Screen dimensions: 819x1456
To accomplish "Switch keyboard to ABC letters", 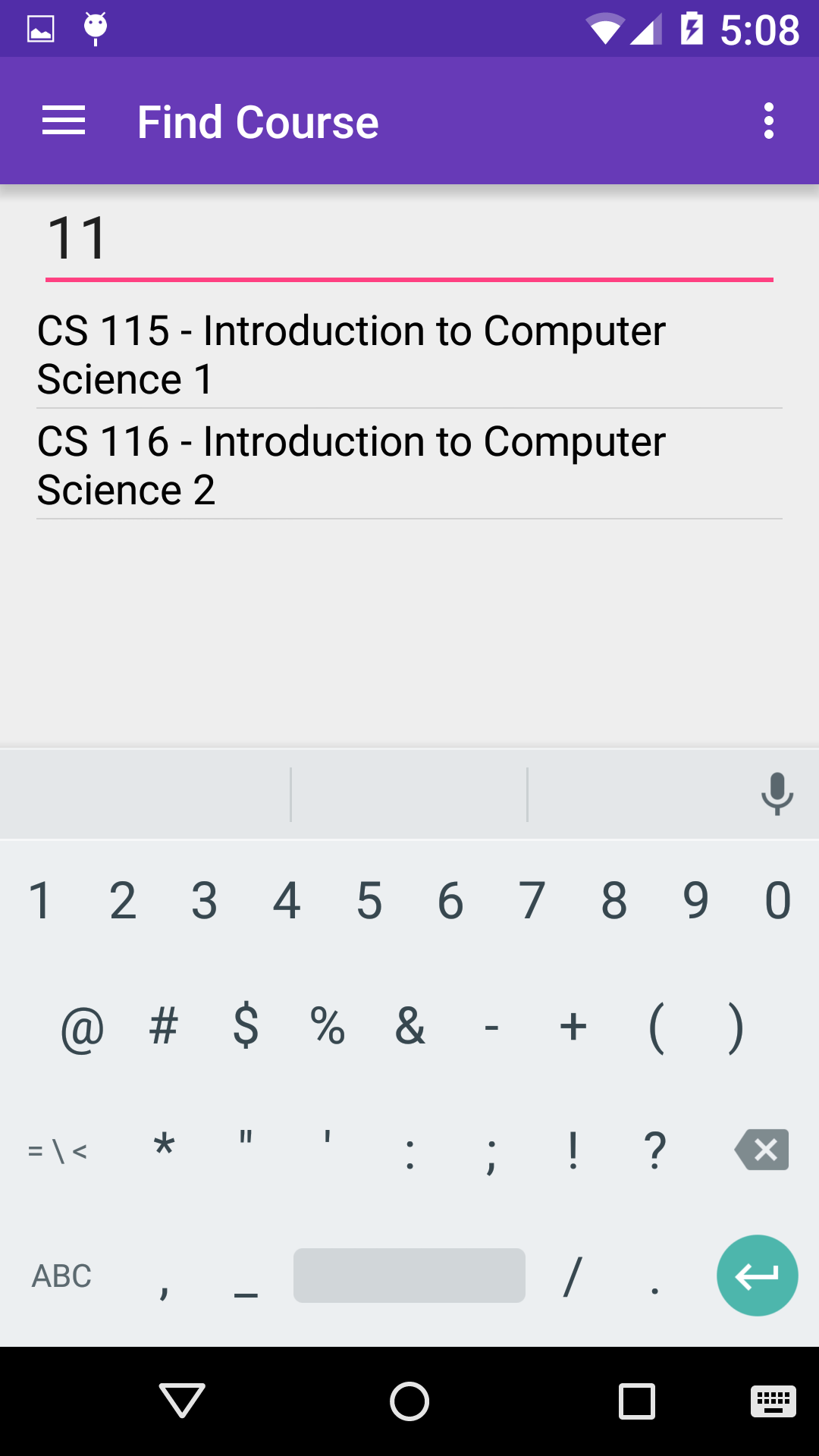I will (61, 1276).
